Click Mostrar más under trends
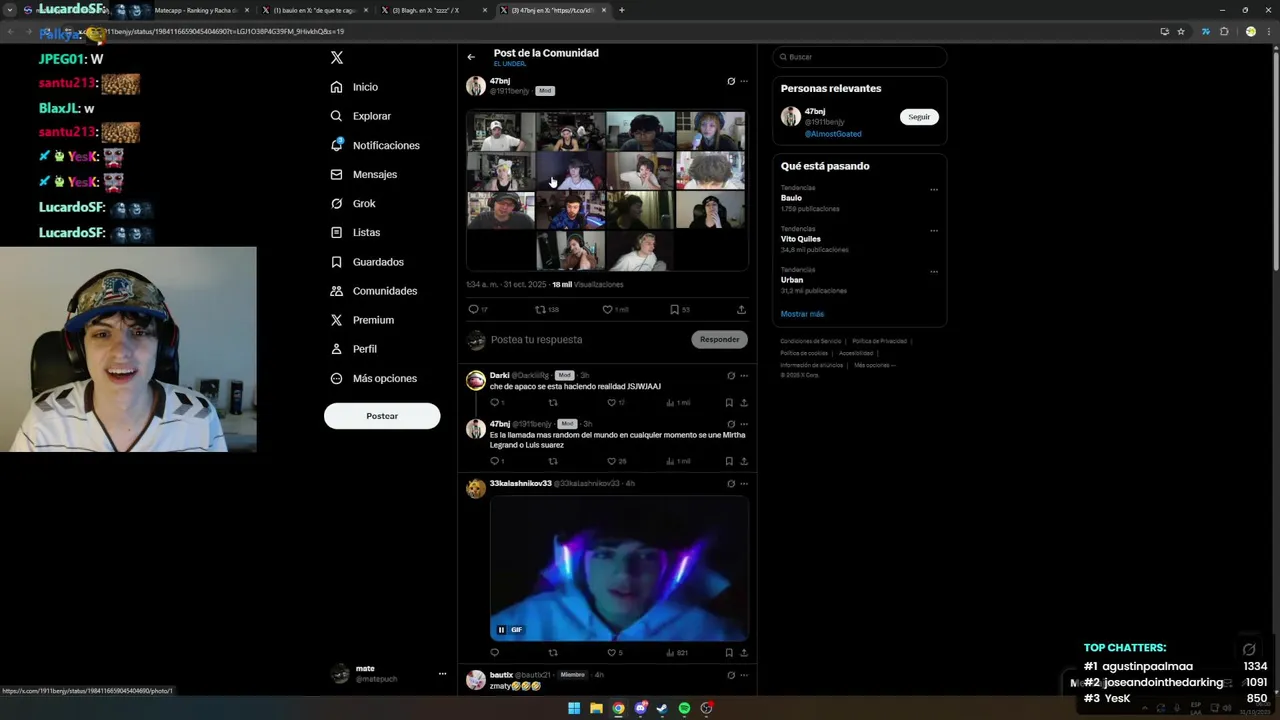 [802, 314]
